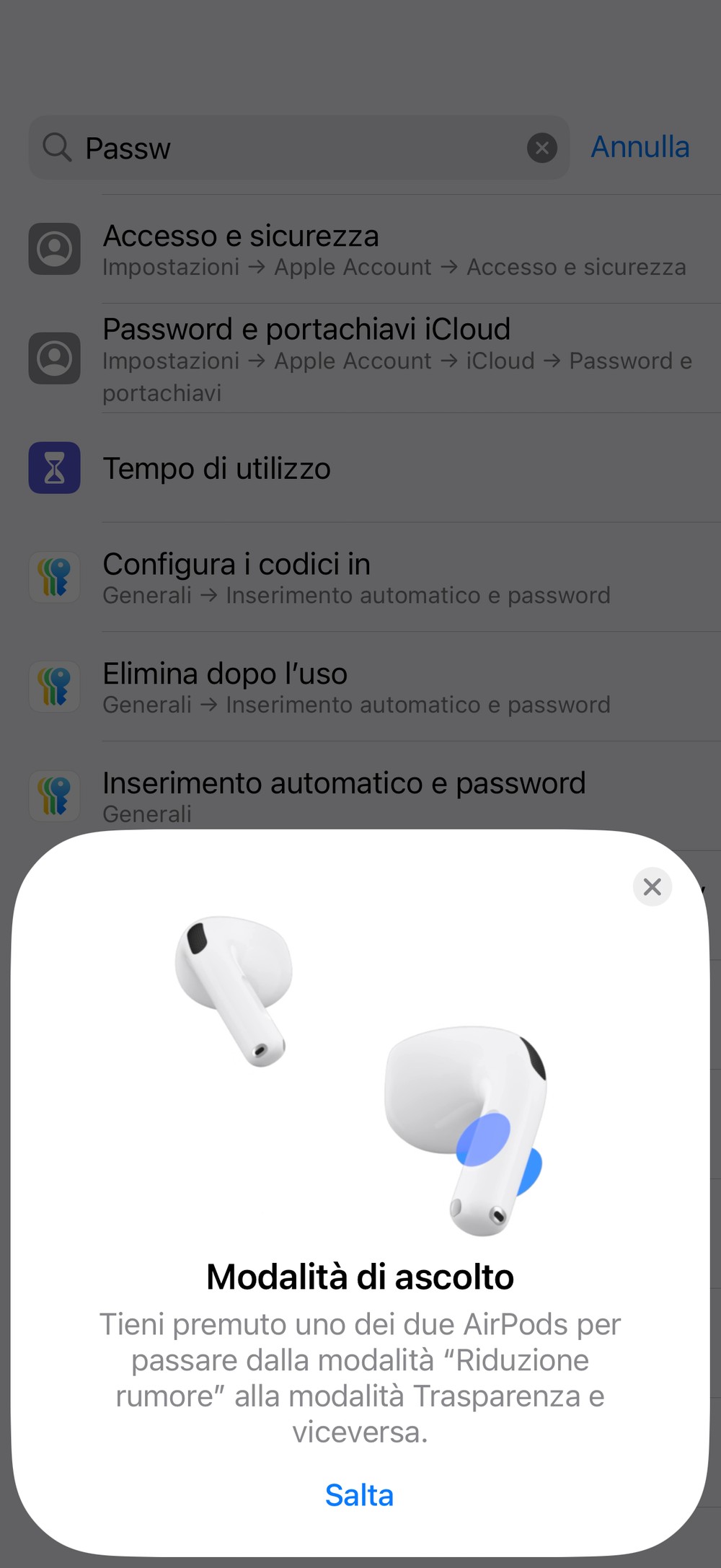The height and width of the screenshot is (1568, 721).
Task: Open Configura i codici in result
Action: (x=393, y=578)
